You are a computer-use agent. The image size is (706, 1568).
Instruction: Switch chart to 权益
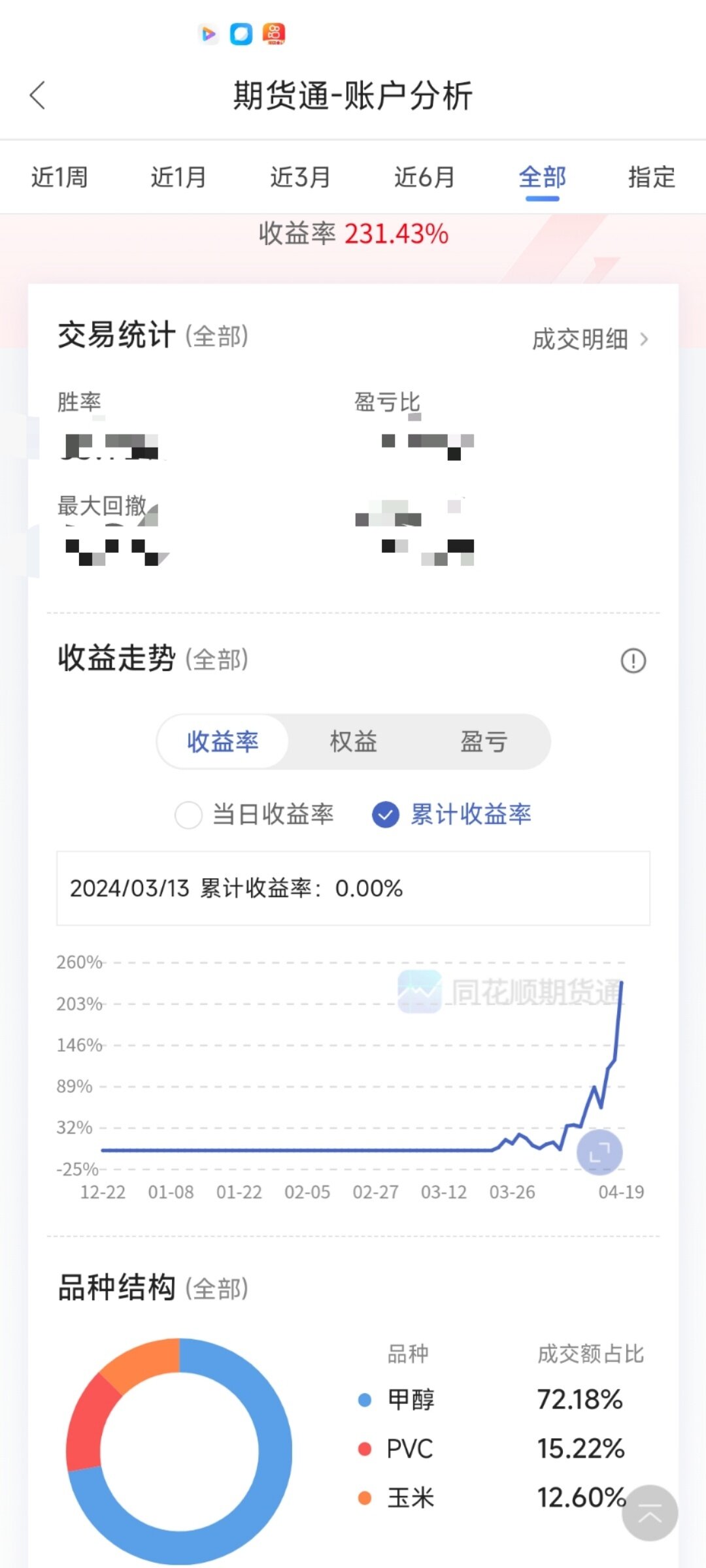click(354, 742)
